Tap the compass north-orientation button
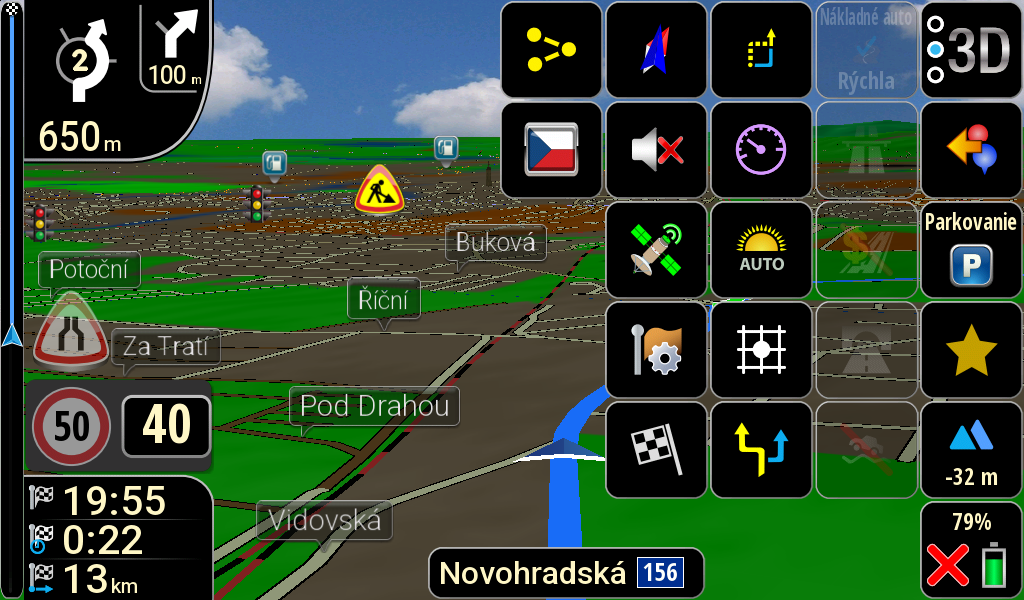Viewport: 1024px width, 600px height. (x=656, y=50)
